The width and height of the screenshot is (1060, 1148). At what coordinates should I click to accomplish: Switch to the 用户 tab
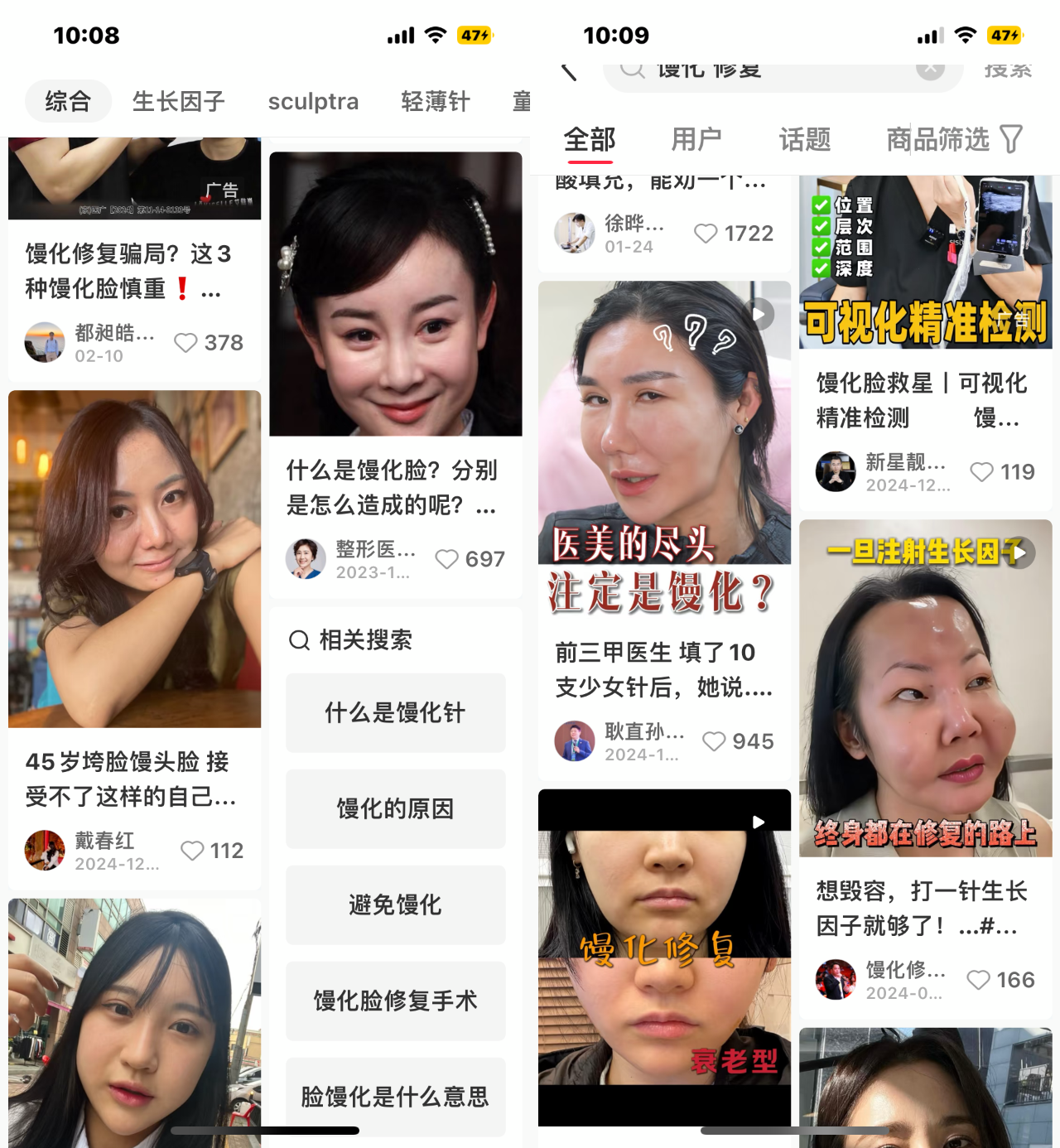tap(696, 140)
